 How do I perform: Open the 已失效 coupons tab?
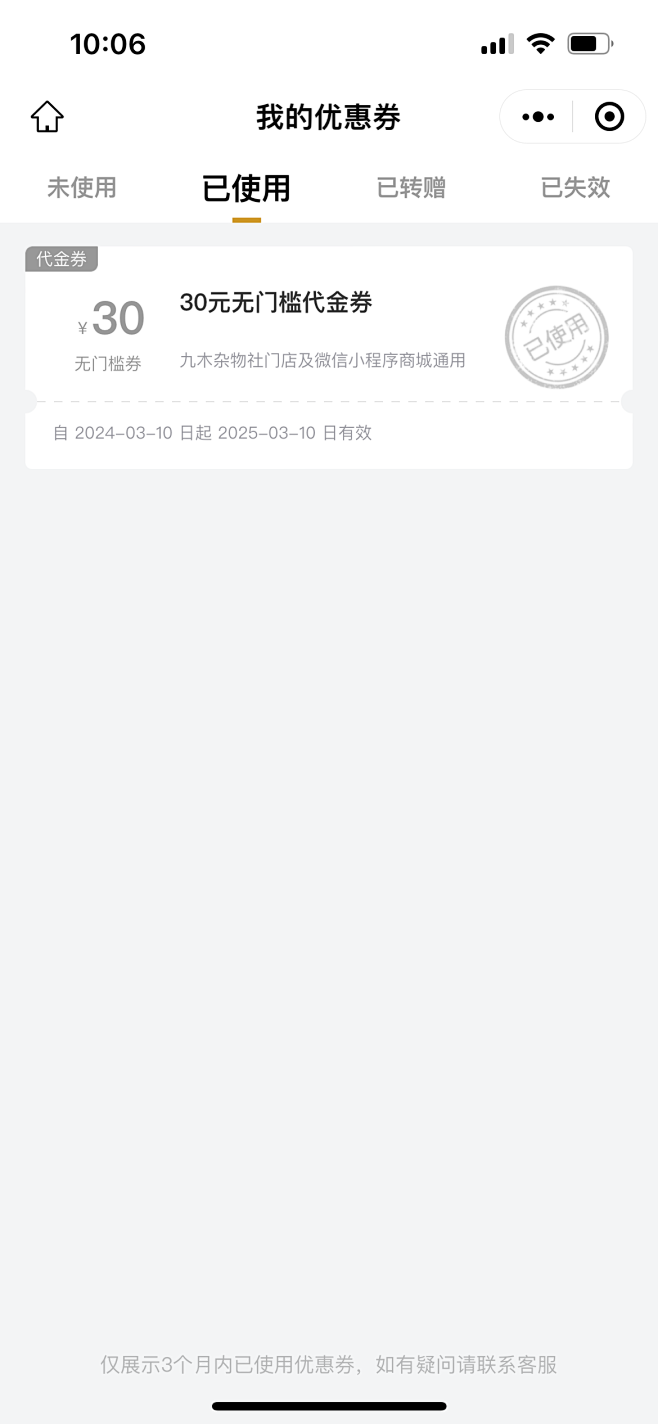[x=575, y=187]
